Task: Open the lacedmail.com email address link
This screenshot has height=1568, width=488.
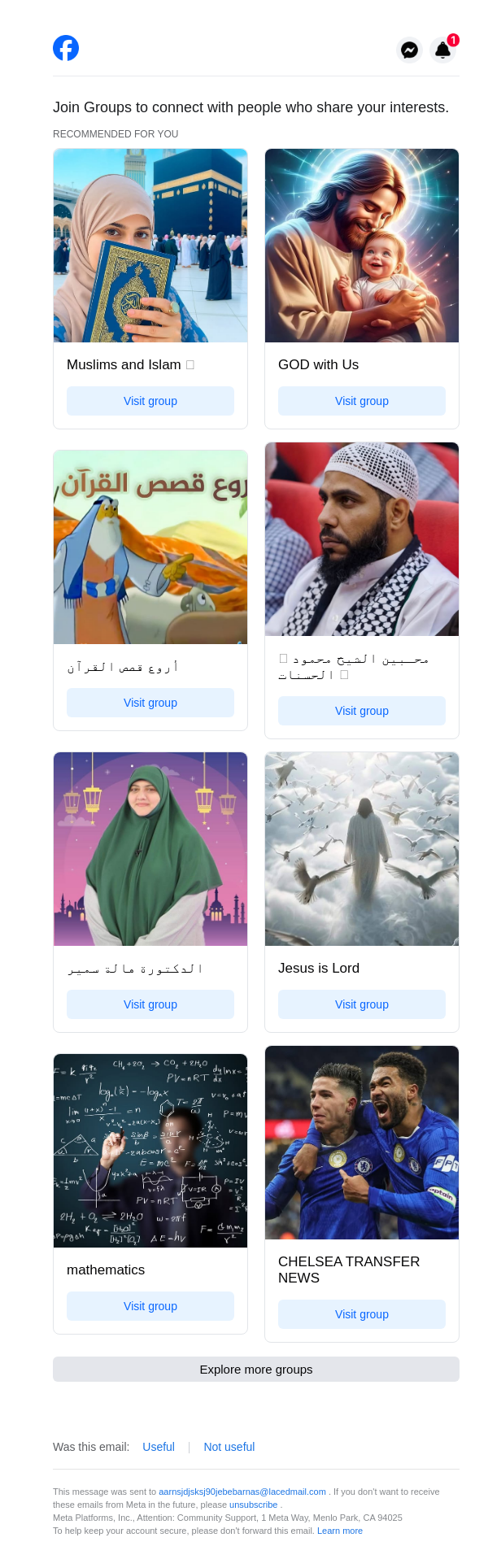Action: coord(242,1492)
